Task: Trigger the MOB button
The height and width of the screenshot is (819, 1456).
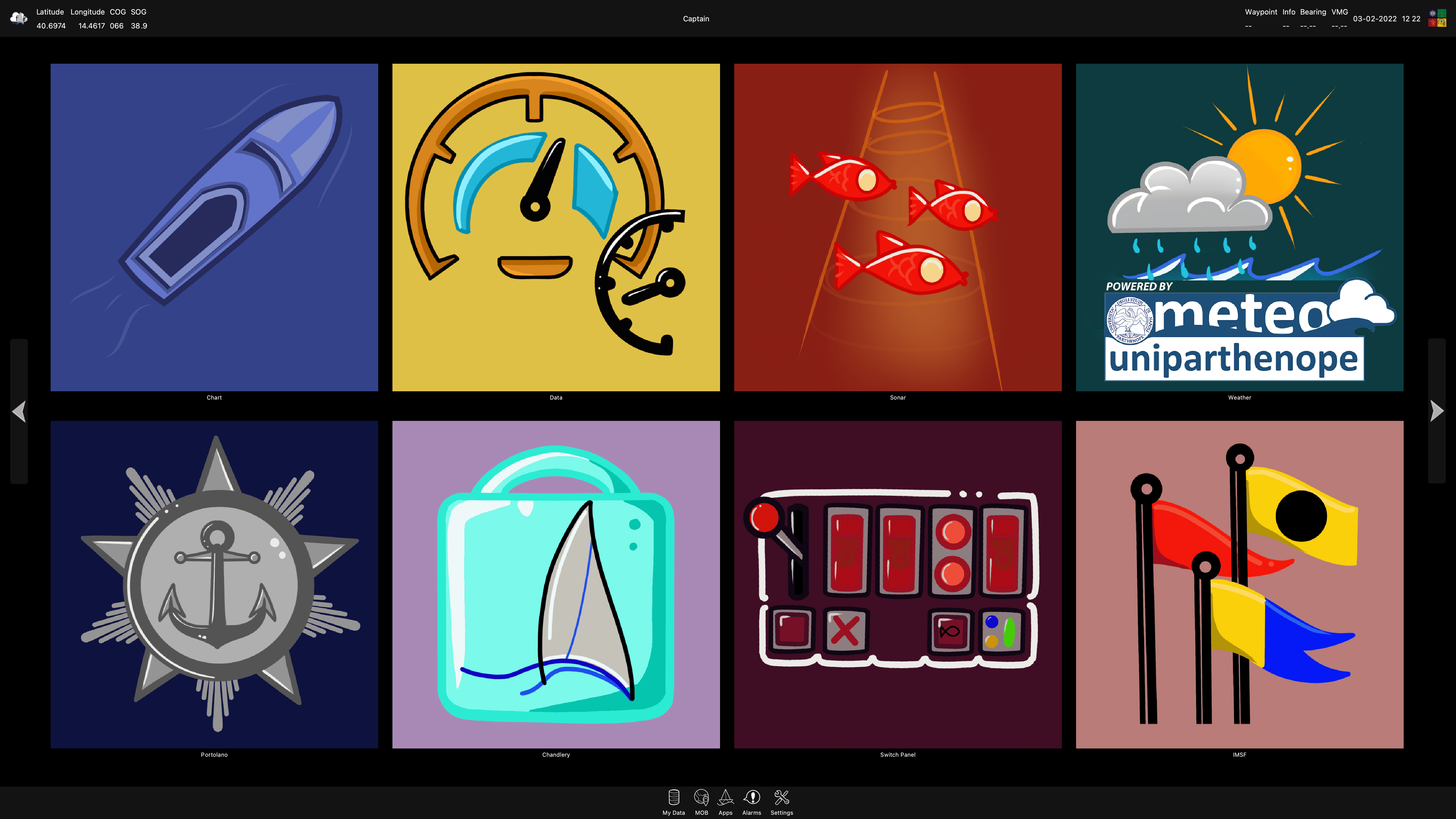Action: tap(701, 801)
